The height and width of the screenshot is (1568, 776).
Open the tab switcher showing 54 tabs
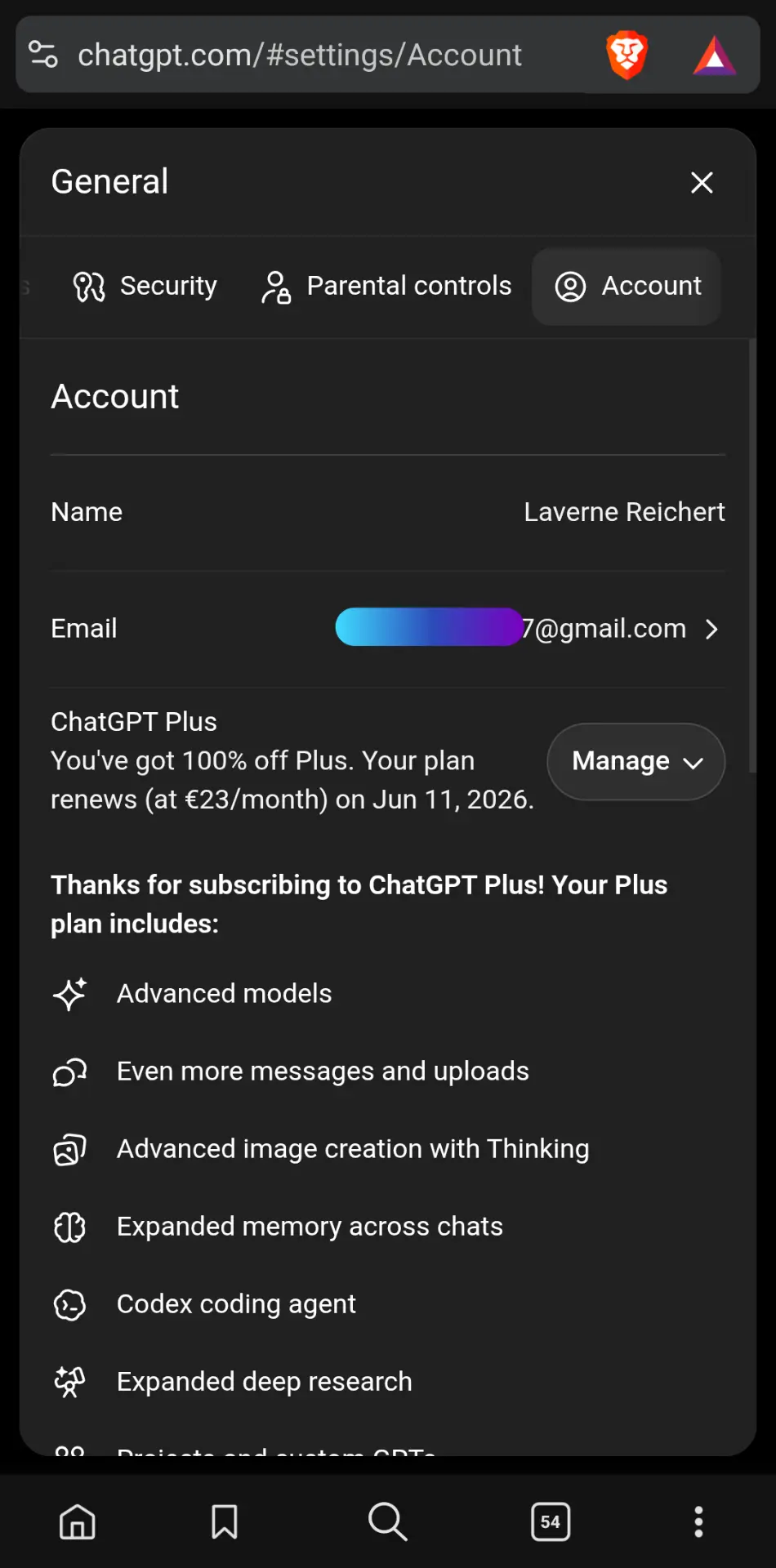(551, 1521)
